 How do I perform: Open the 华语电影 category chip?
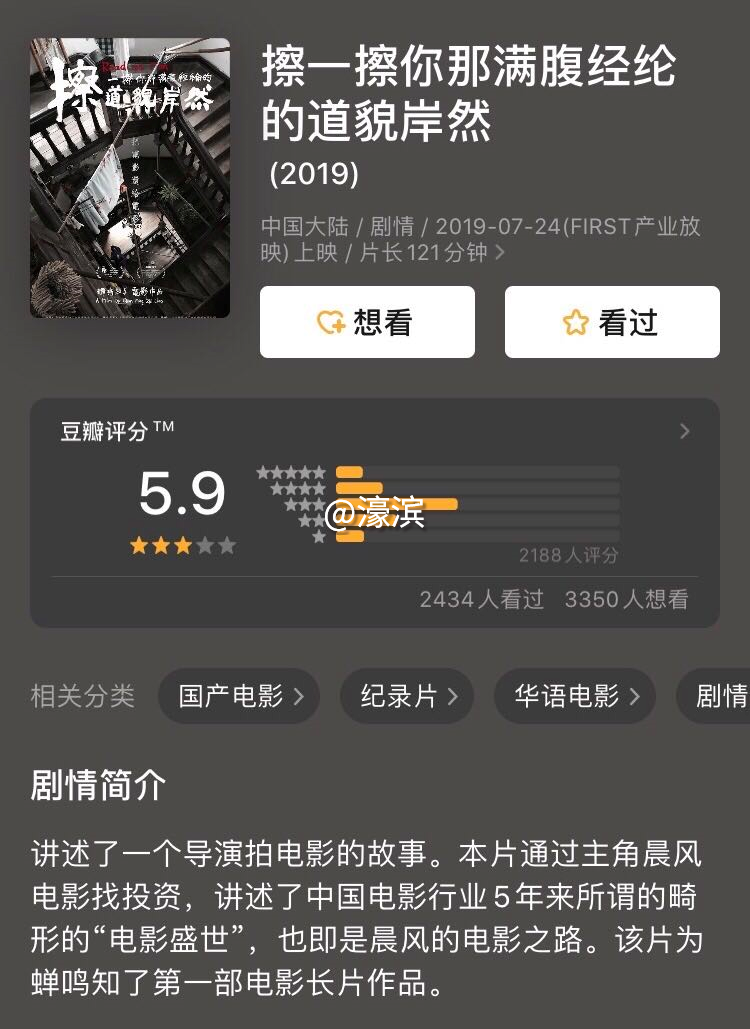(x=574, y=696)
